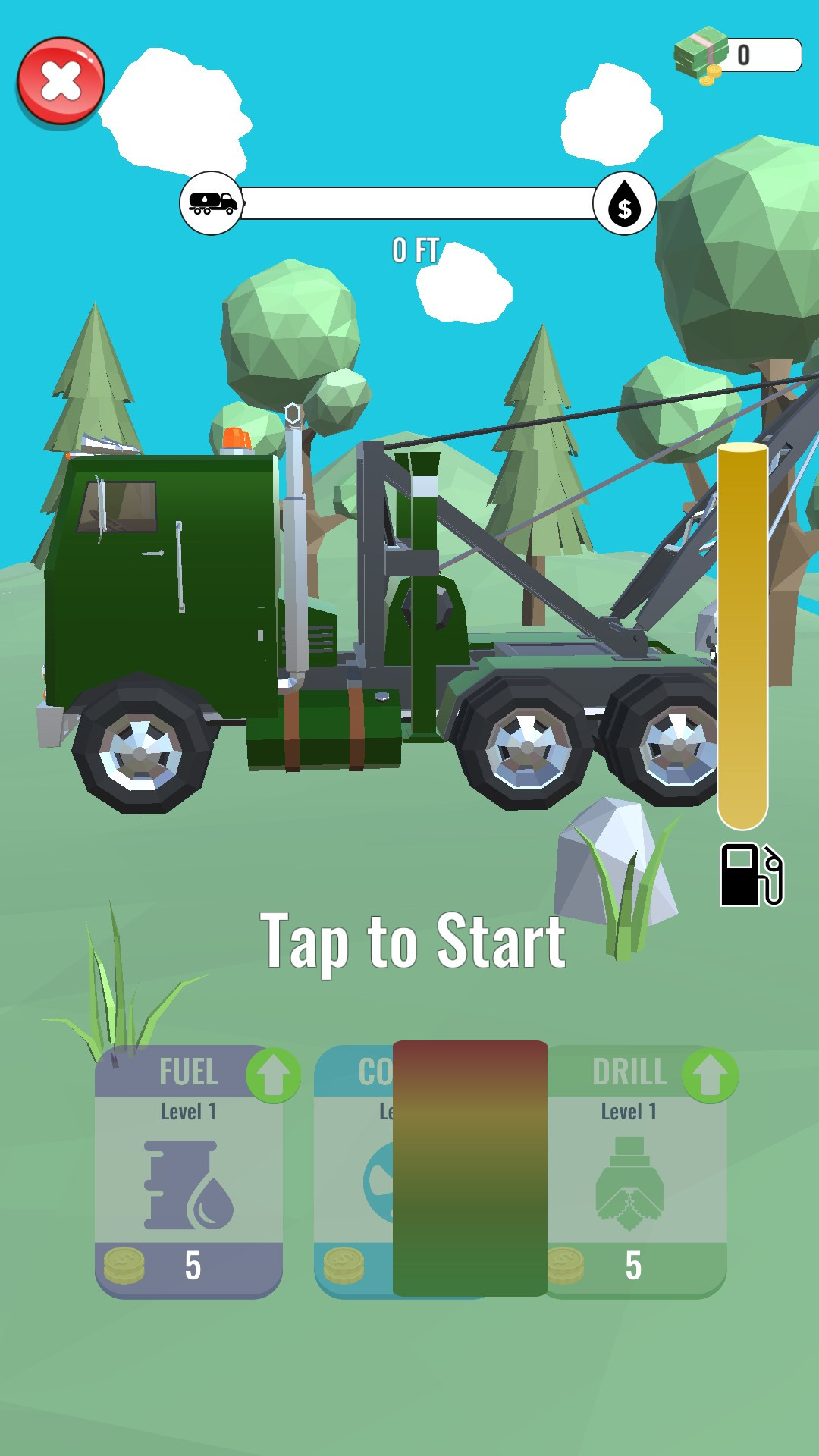The width and height of the screenshot is (819, 1456).
Task: Tap to Start the drilling run
Action: 413,942
